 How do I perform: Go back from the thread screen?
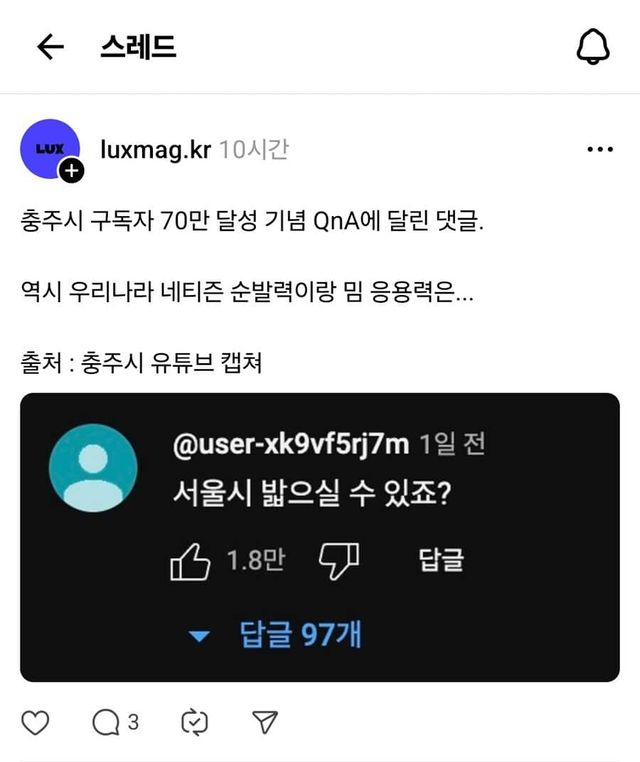(x=49, y=47)
